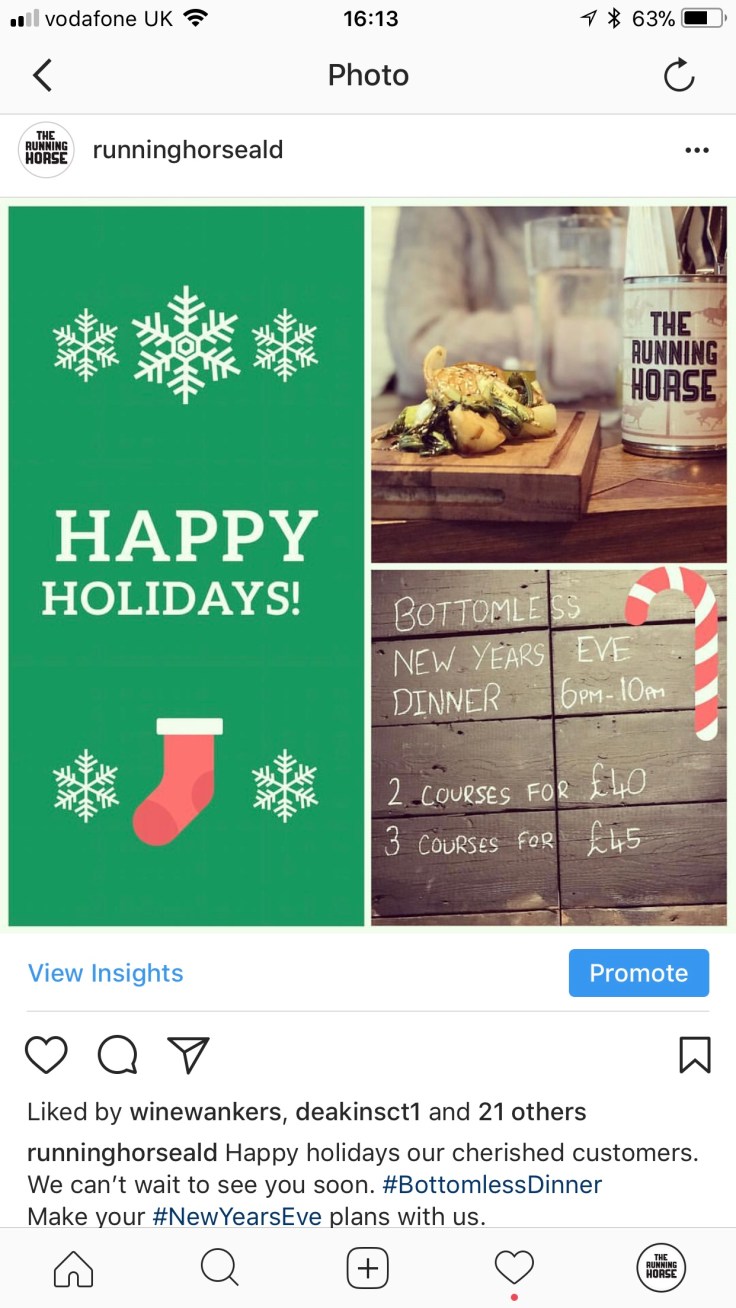Create a new post with plus tab
Screen dimensions: 736x1308
tap(367, 1269)
